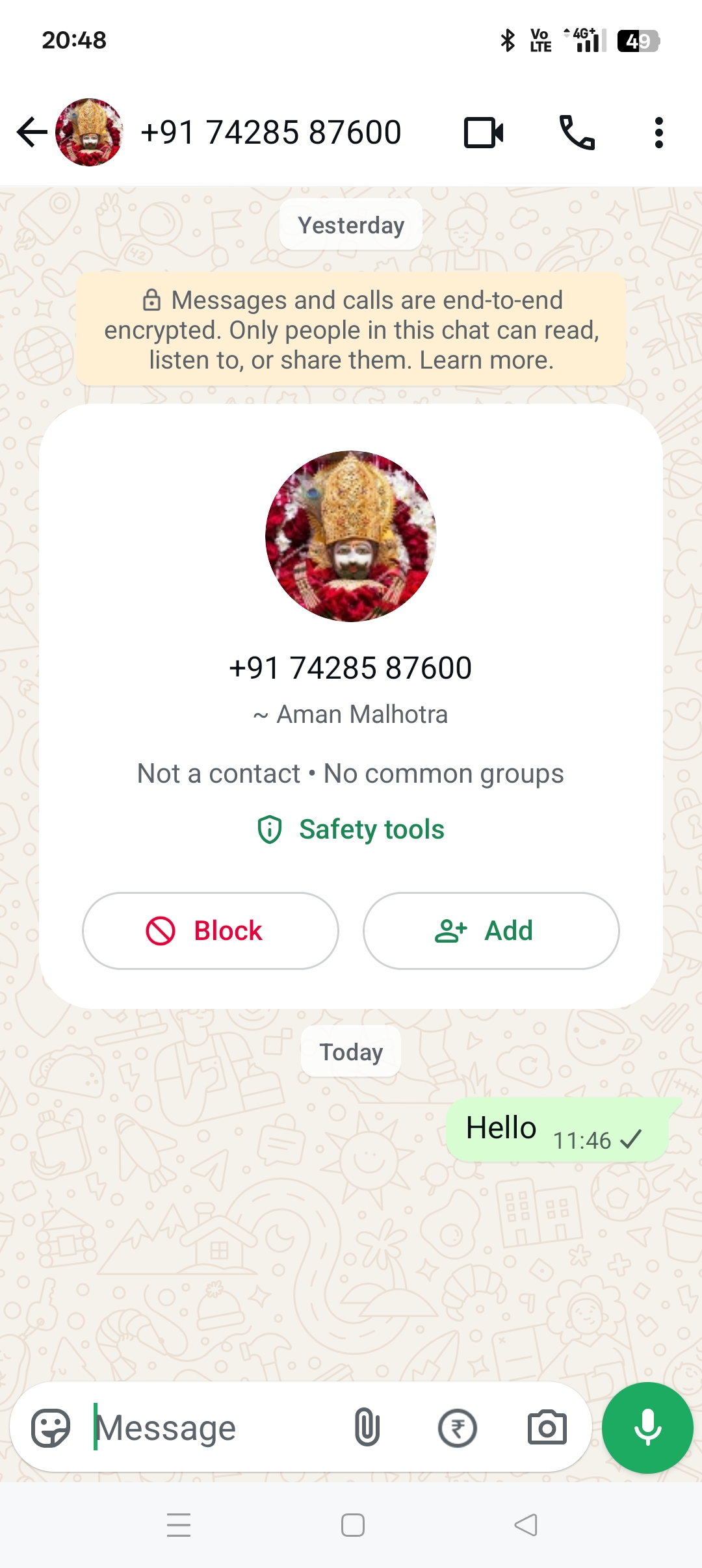
Task: Open the attachment paperclip menu
Action: [x=367, y=1428]
